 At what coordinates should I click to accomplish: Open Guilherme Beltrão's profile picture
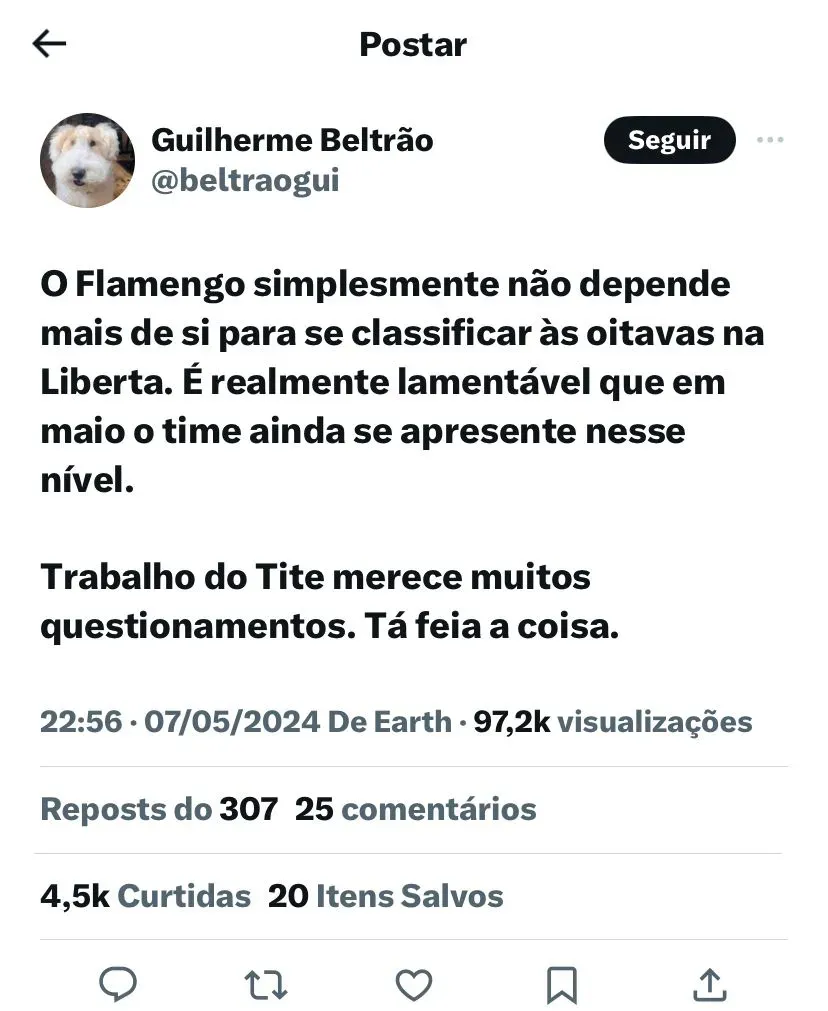[x=87, y=160]
